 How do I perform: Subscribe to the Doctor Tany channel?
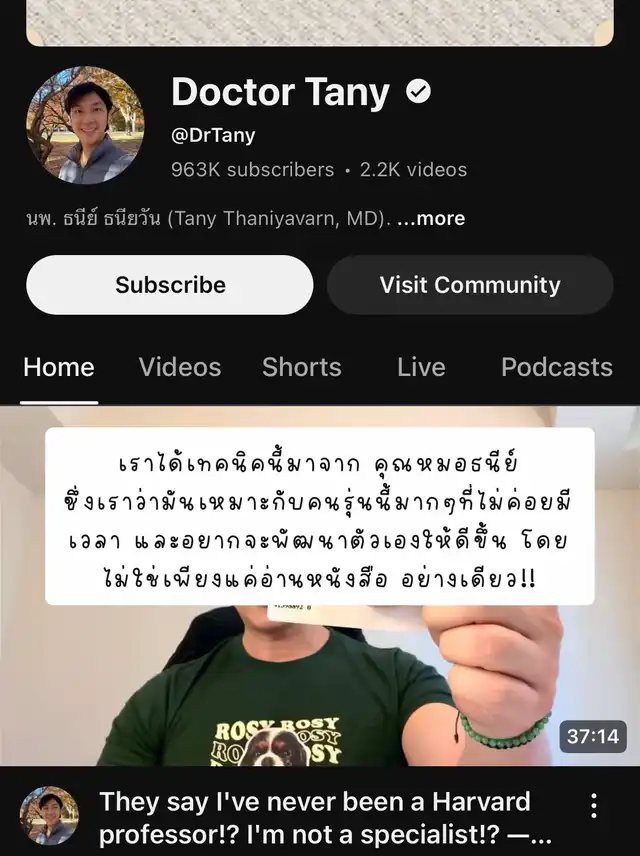(170, 285)
